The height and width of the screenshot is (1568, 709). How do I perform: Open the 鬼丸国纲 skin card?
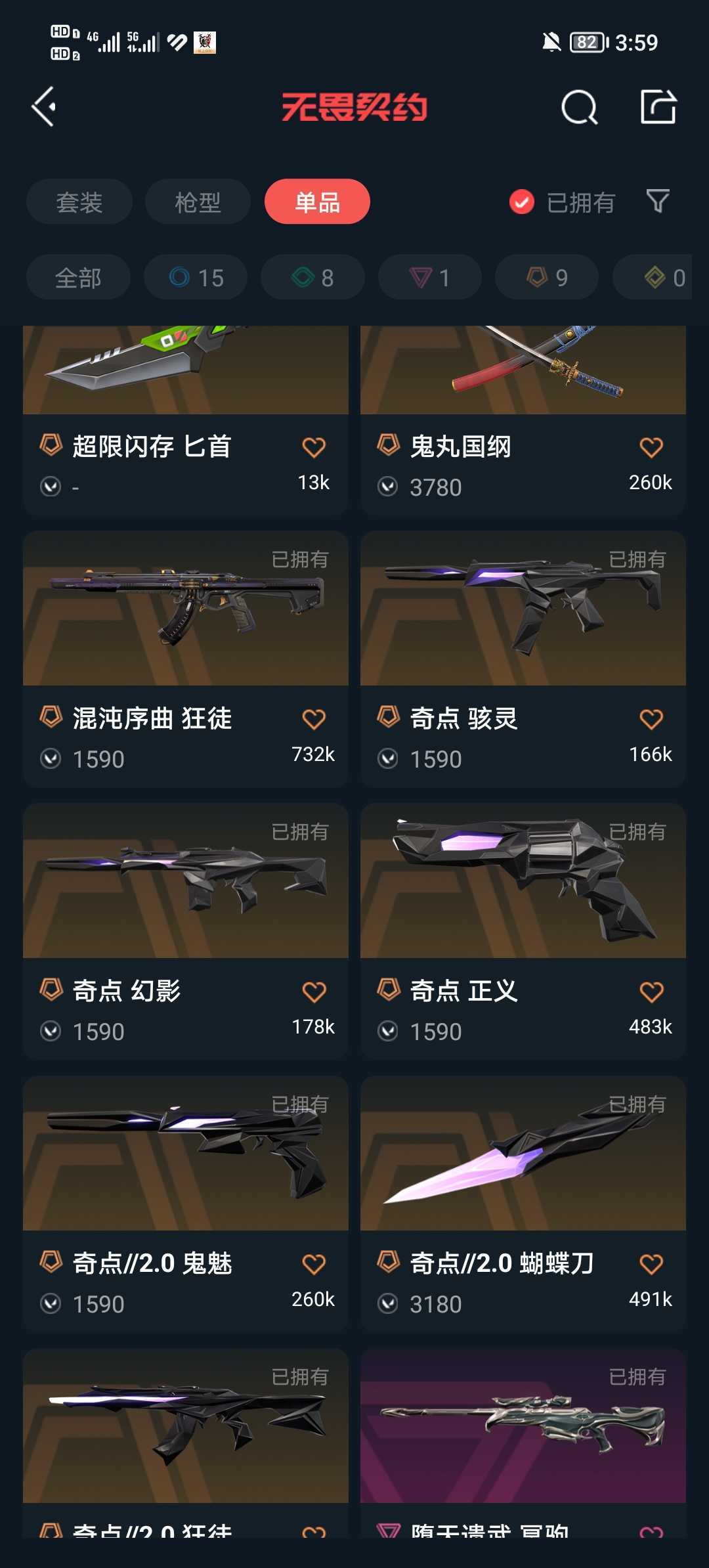(523, 420)
